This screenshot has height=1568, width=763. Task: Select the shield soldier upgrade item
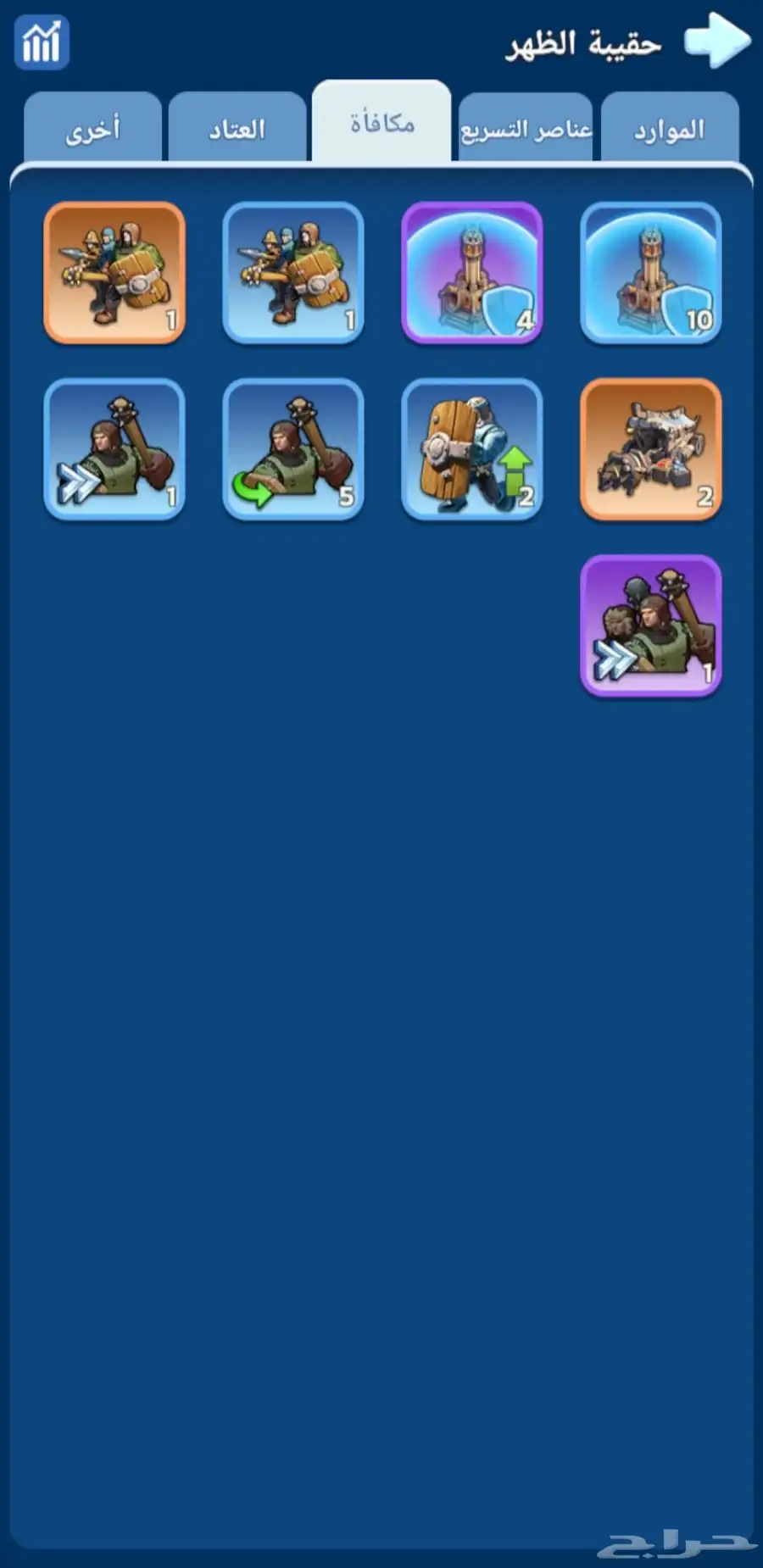pyautogui.click(x=471, y=449)
